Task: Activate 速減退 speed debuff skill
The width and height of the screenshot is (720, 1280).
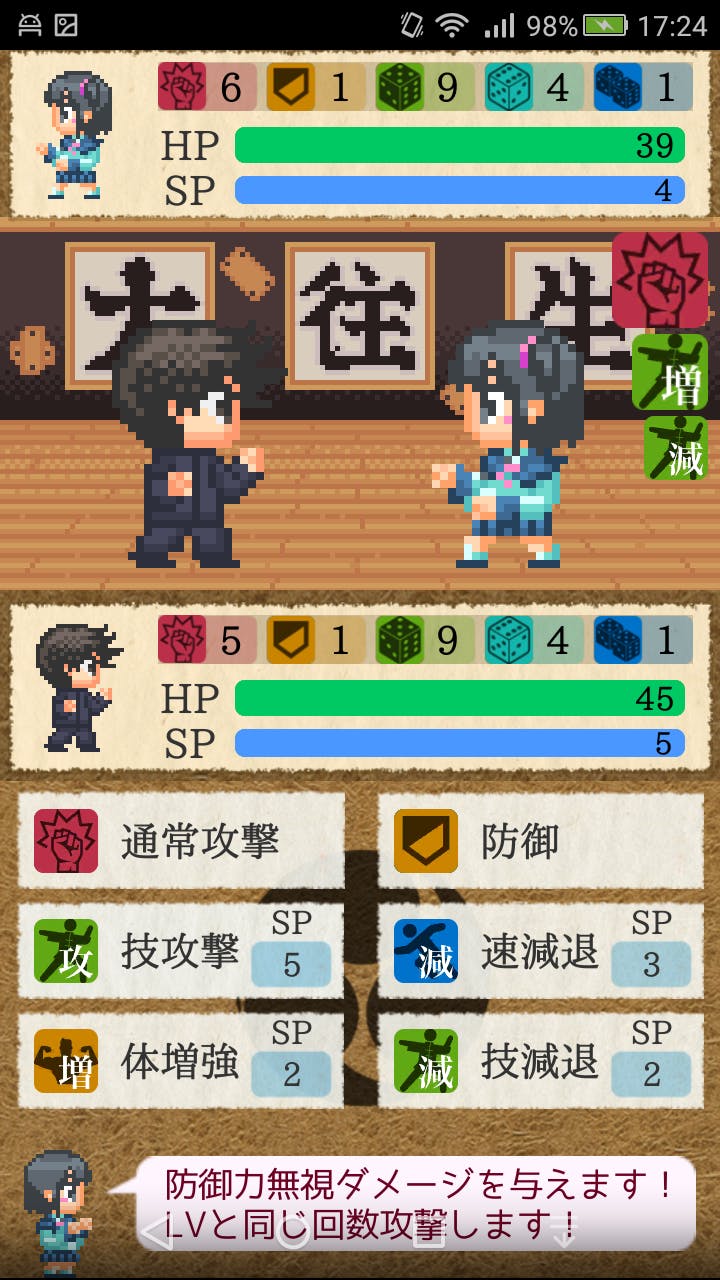Action: (x=540, y=951)
